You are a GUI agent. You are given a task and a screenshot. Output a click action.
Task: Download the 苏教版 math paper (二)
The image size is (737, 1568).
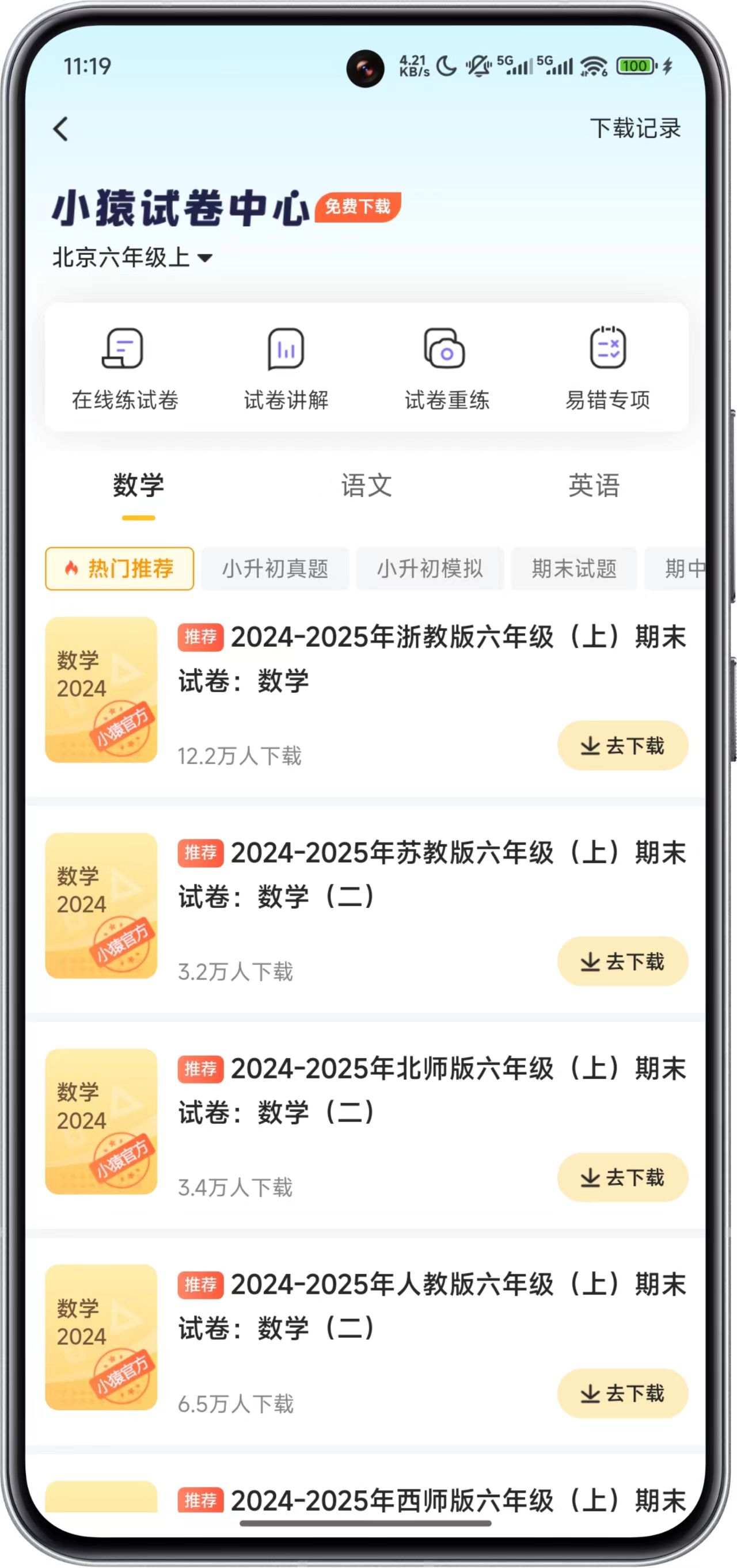click(622, 961)
